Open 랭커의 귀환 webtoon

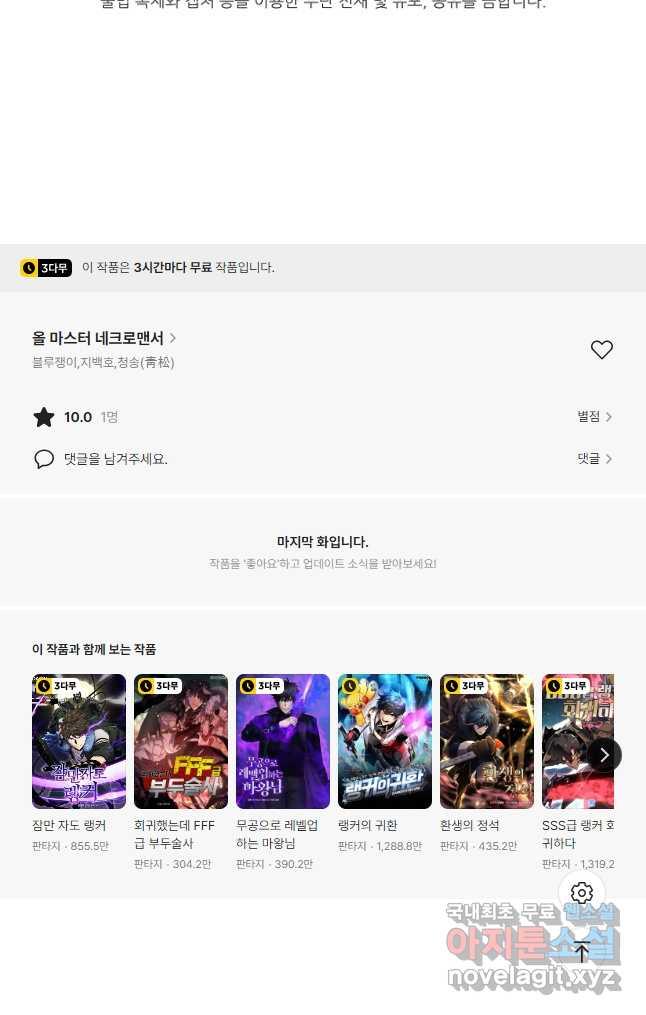385,741
